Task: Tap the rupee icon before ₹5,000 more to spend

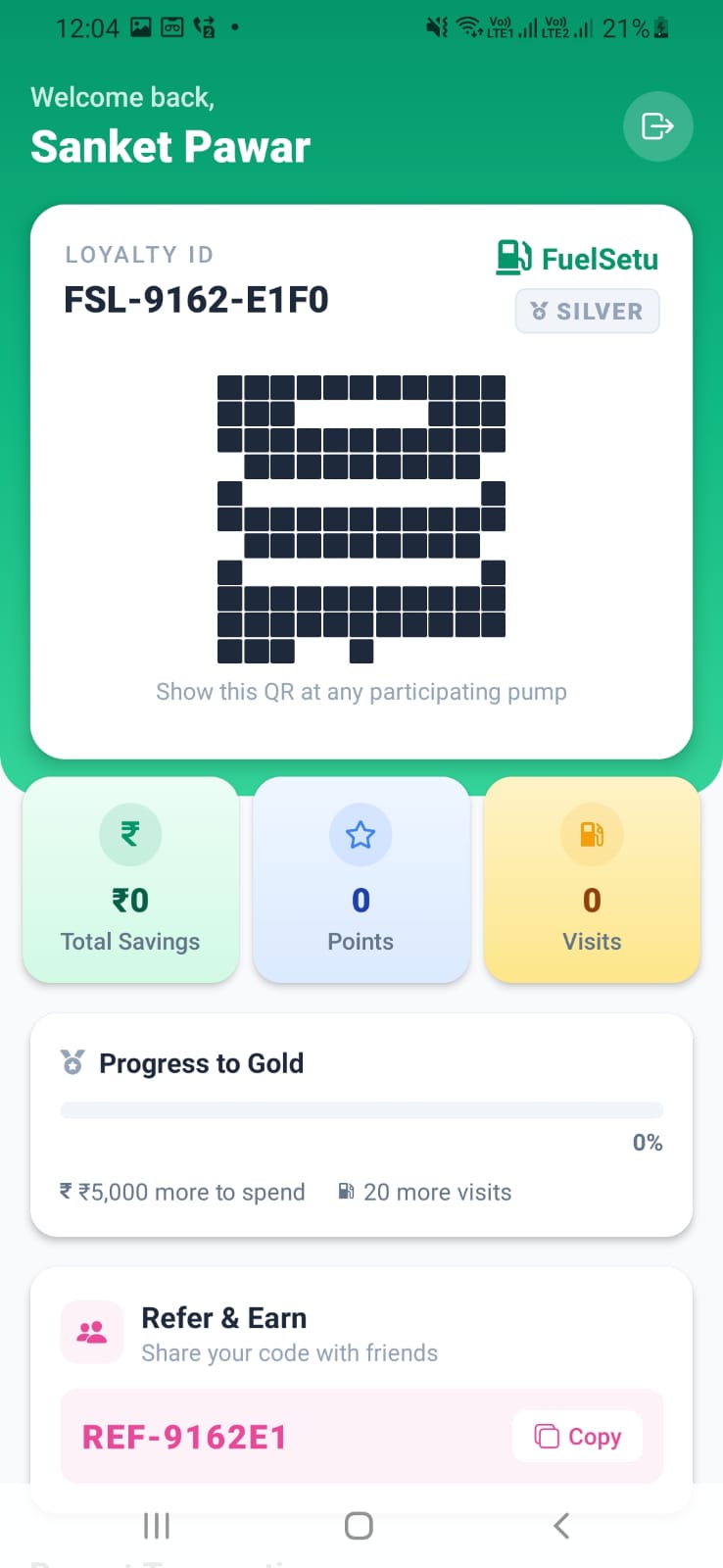Action: (x=64, y=1191)
